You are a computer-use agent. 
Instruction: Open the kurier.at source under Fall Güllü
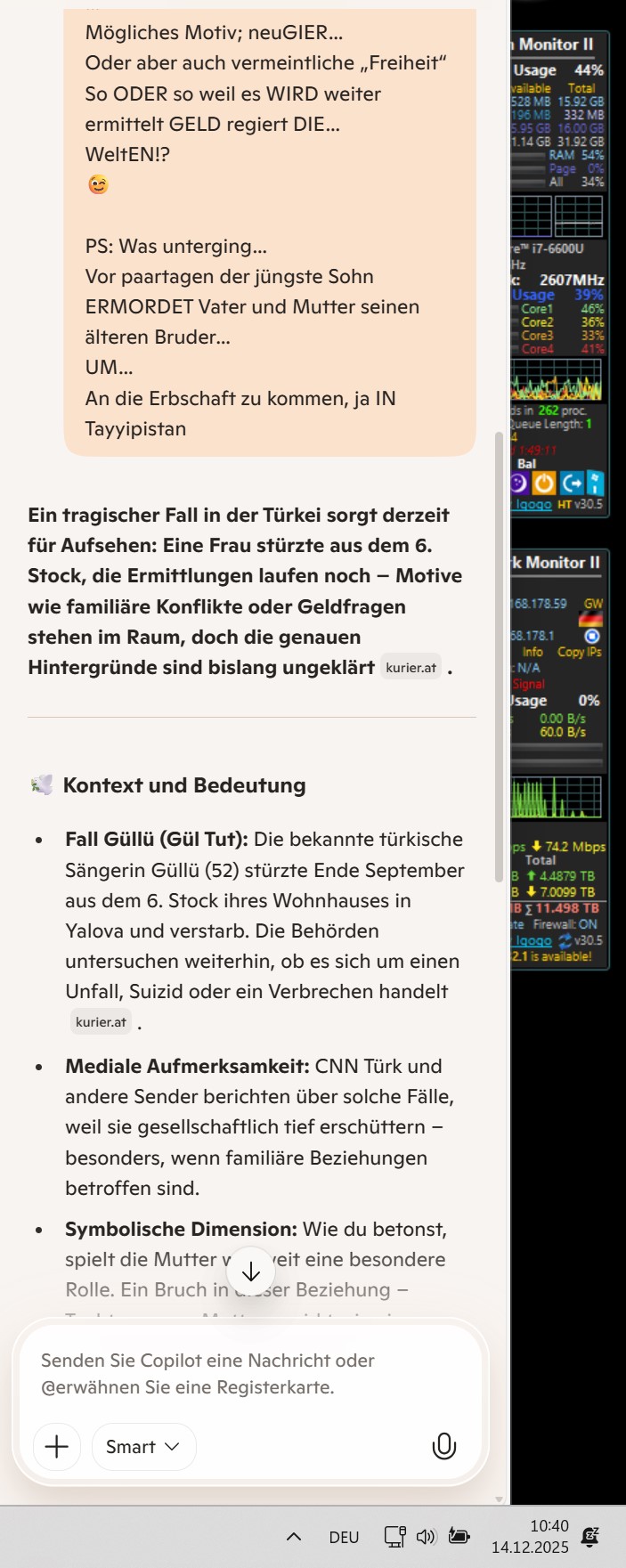tap(101, 1022)
